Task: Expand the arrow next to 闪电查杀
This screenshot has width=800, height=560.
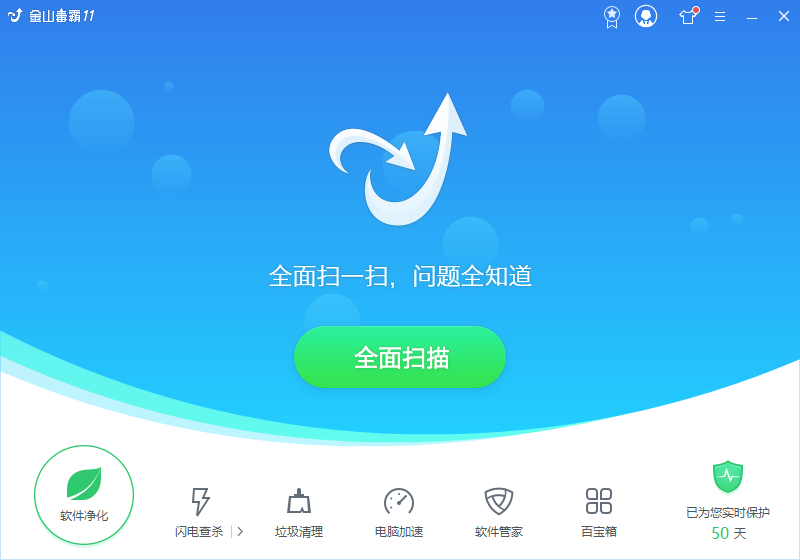Action: point(240,532)
